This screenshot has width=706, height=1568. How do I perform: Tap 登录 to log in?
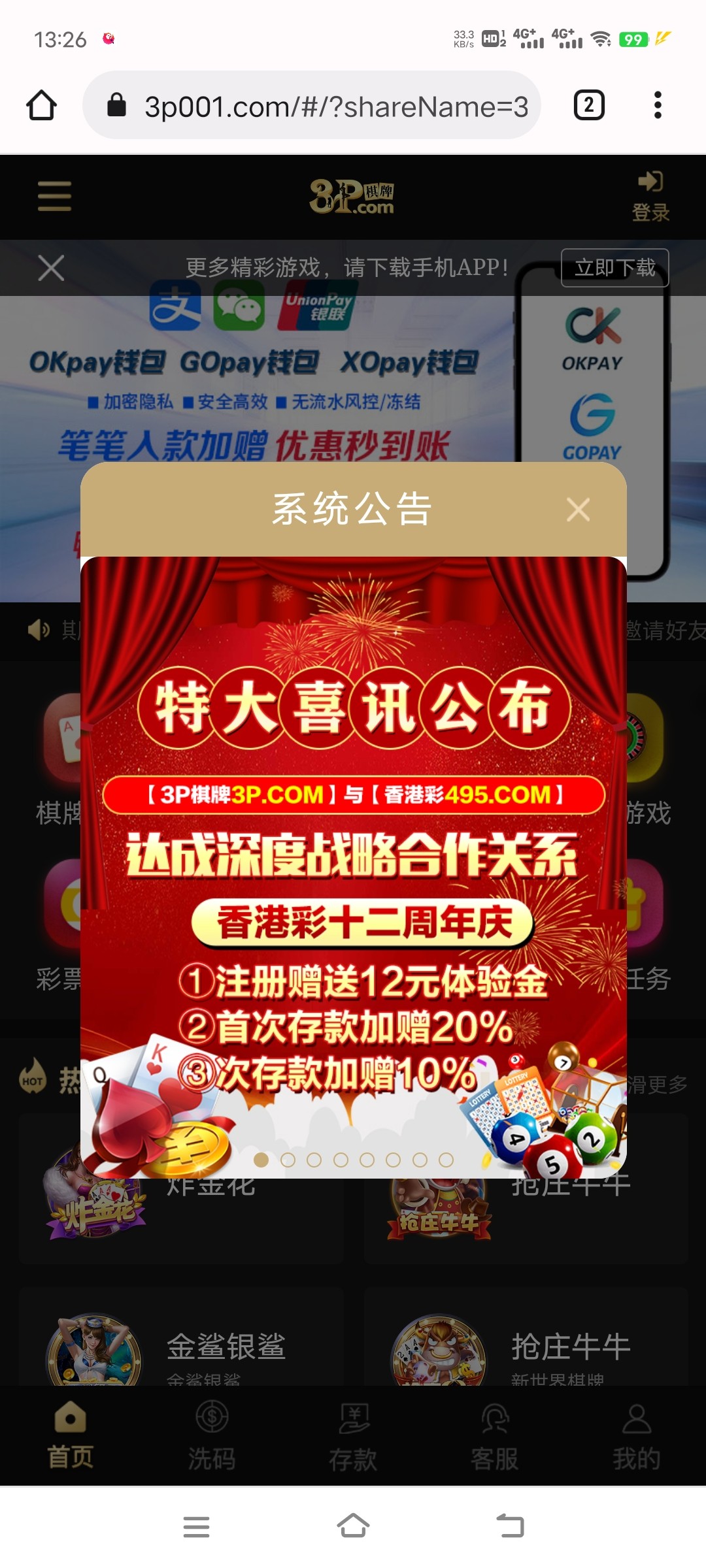(x=650, y=196)
